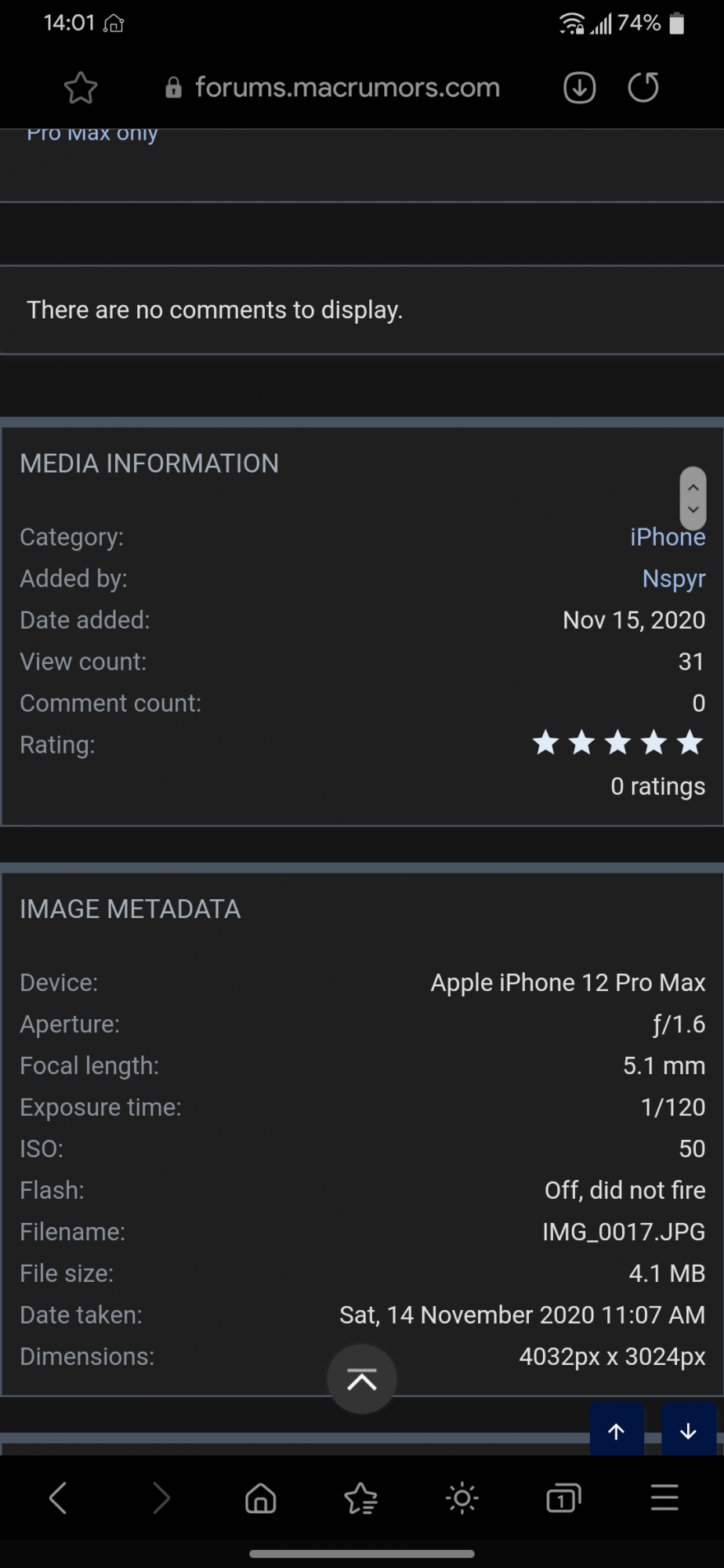Bookmark this page with the star icon
Image resolution: width=724 pixels, height=1568 pixels.
coord(81,88)
